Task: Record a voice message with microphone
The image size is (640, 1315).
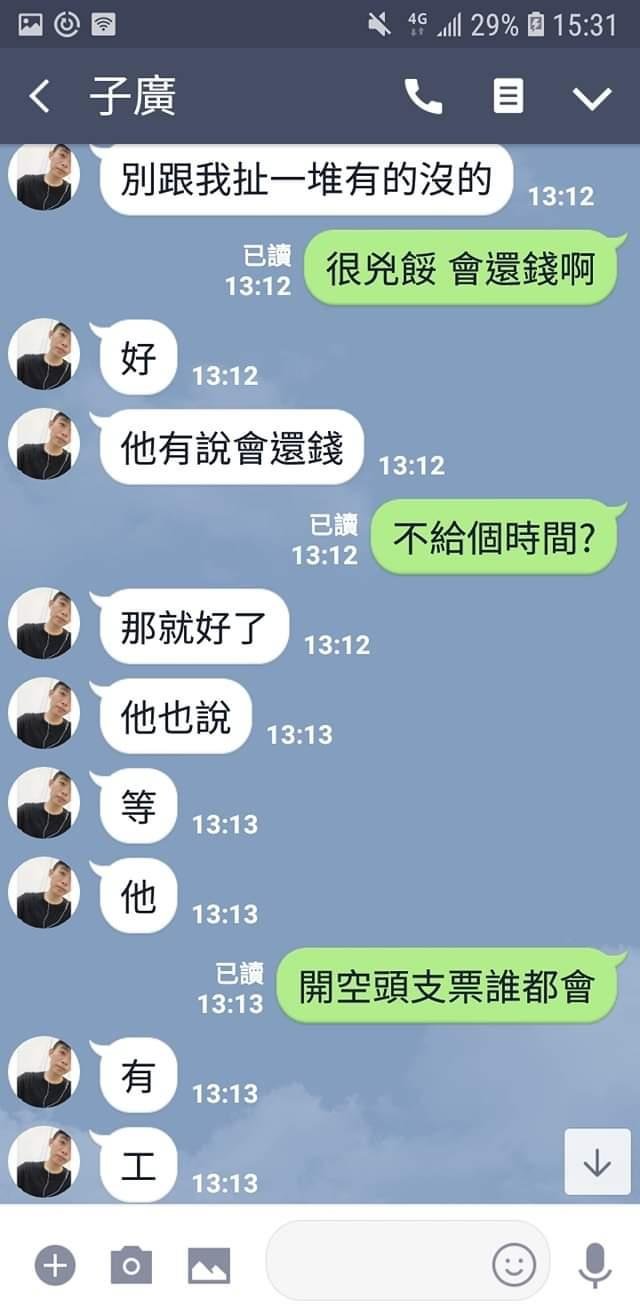Action: pyautogui.click(x=595, y=1266)
